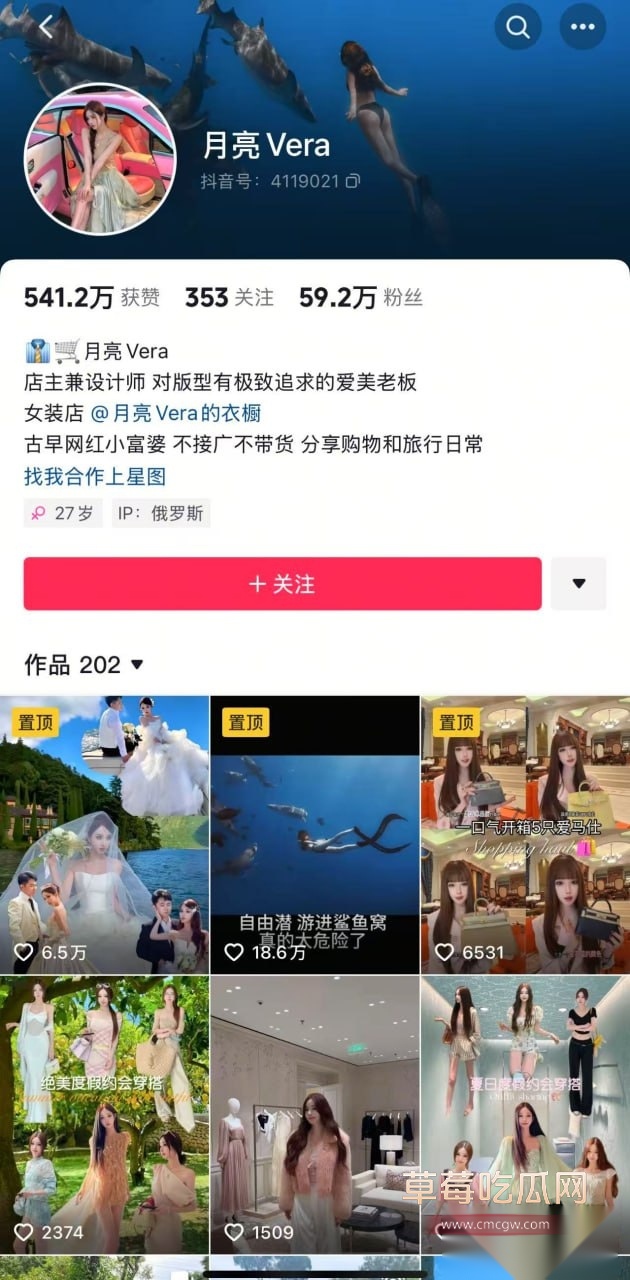The width and height of the screenshot is (630, 1280).
Task: Expand the dropdown arrow beside 关注
Action: 578,584
